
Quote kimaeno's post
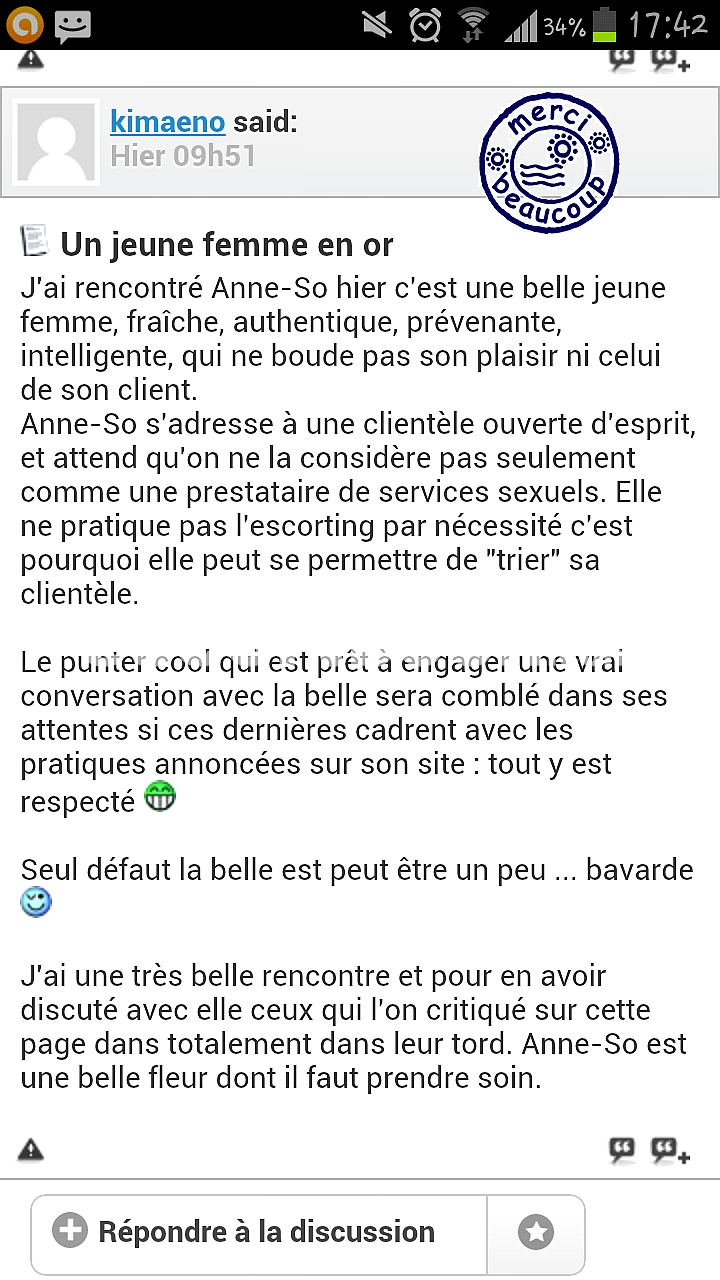point(622,1149)
